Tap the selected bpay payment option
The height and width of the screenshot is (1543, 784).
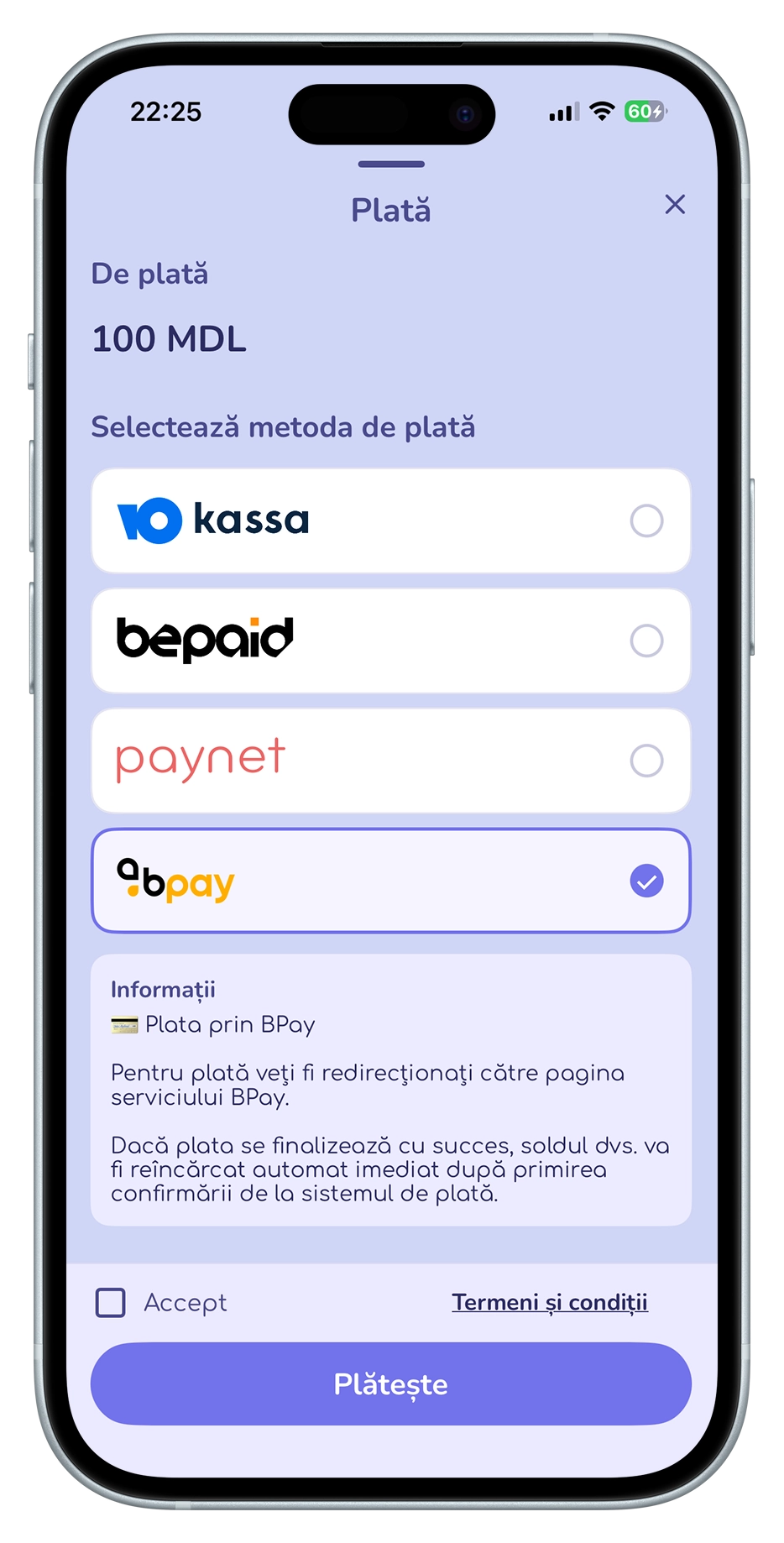click(391, 881)
